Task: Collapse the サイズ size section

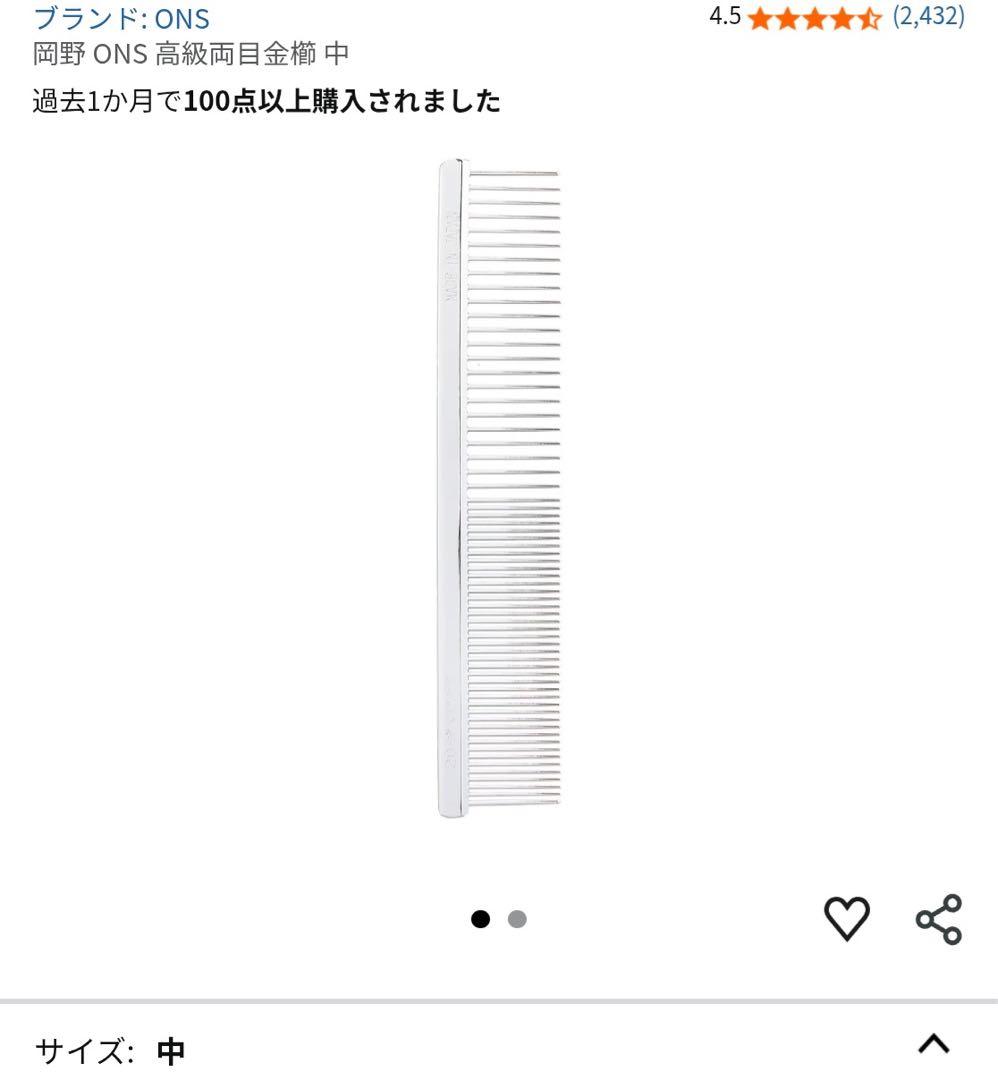Action: pos(933,1044)
